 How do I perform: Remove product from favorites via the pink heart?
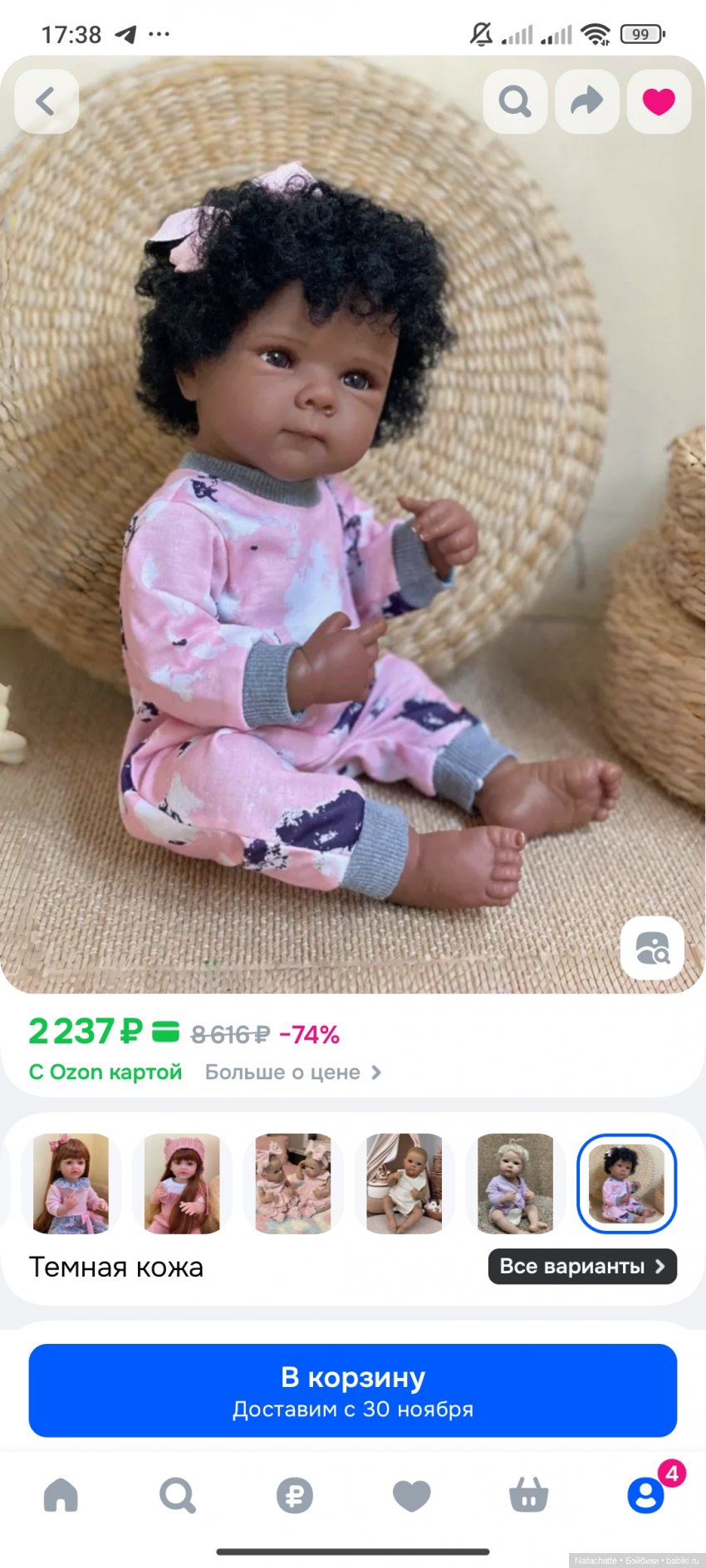(659, 101)
